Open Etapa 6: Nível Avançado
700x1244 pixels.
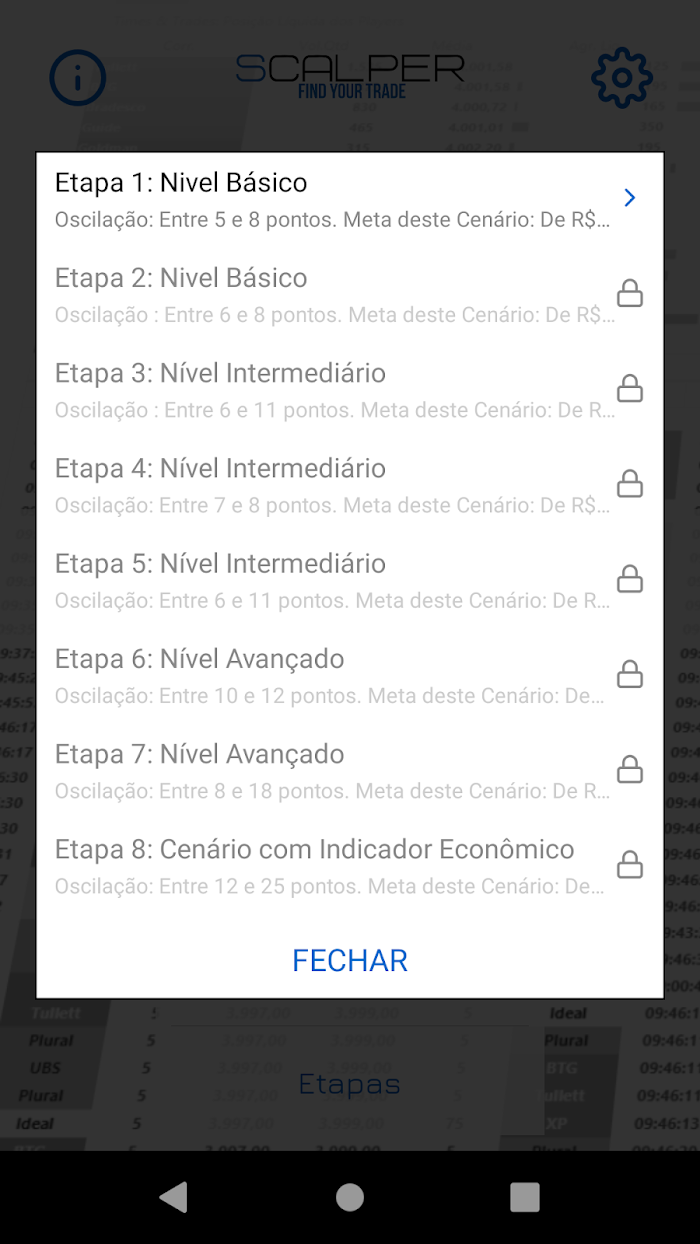pyautogui.click(x=350, y=676)
